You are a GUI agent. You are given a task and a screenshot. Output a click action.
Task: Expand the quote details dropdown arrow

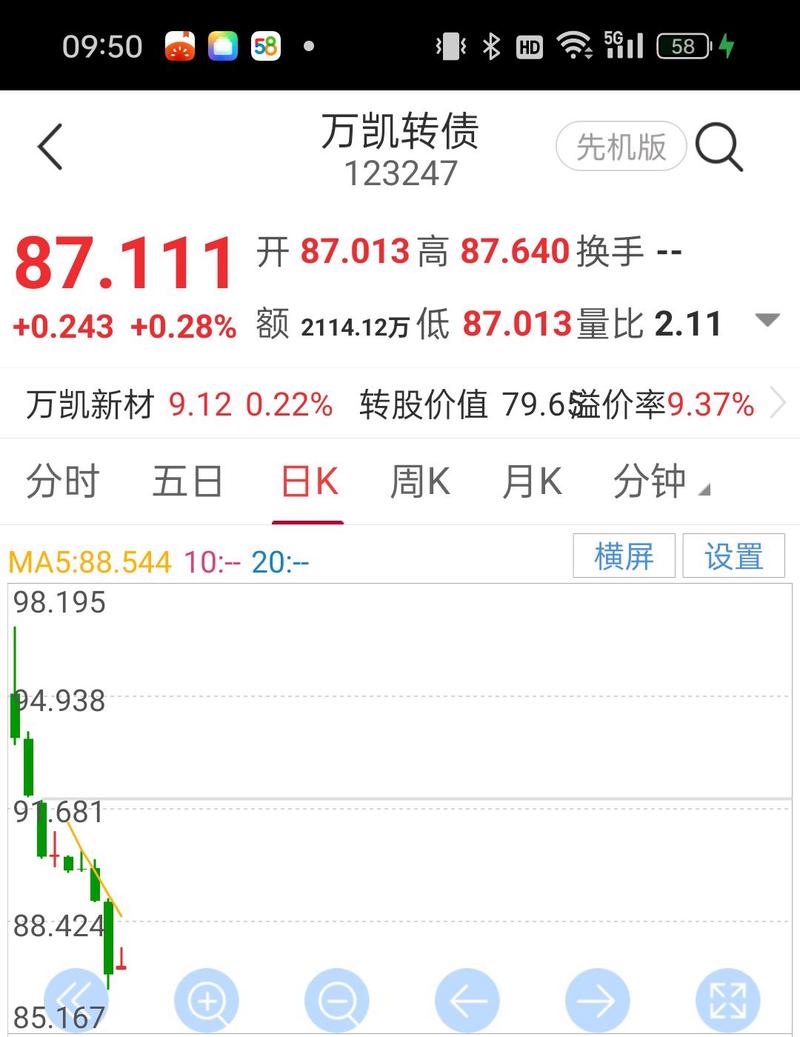(x=766, y=318)
